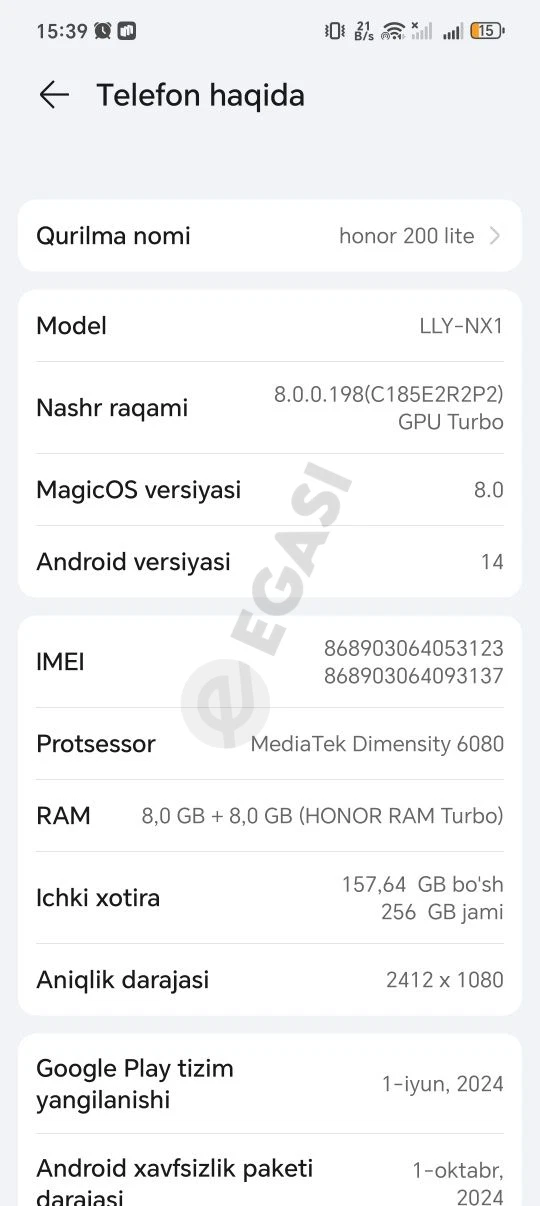Screen dimensions: 540x1206
Task: Open Google Play tizim yangilanishi
Action: [x=270, y=1084]
